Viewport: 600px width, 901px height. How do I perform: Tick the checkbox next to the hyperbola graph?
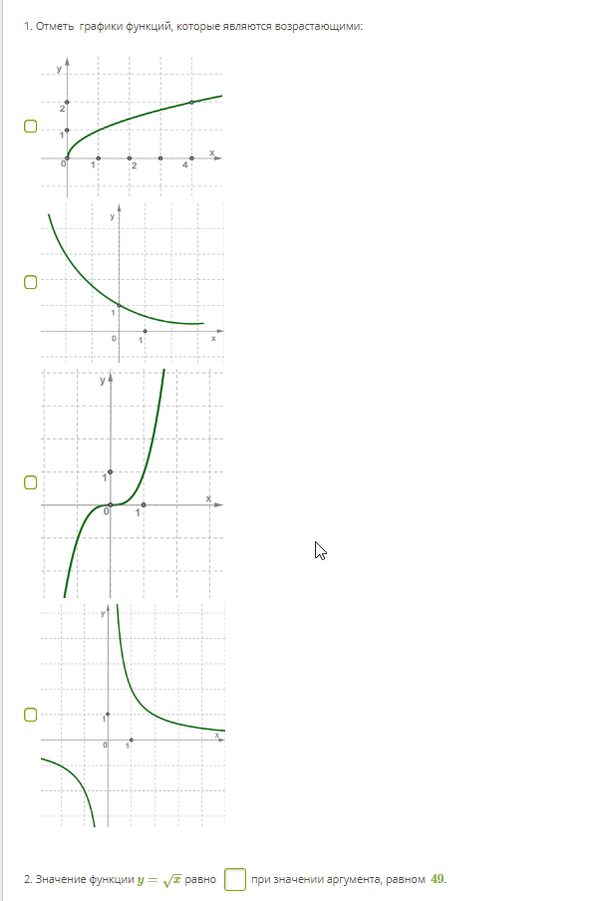pos(30,715)
